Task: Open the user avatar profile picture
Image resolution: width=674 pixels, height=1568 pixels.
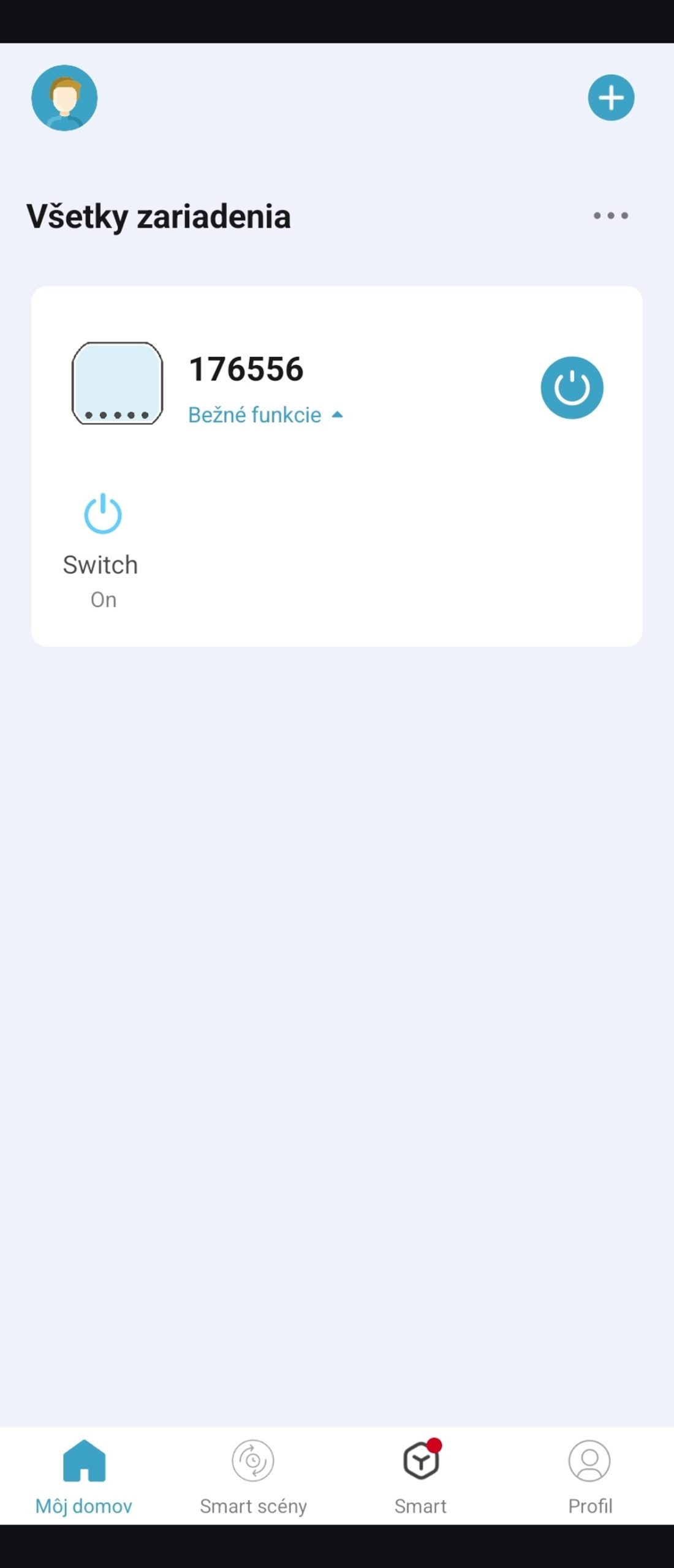Action: [64, 98]
